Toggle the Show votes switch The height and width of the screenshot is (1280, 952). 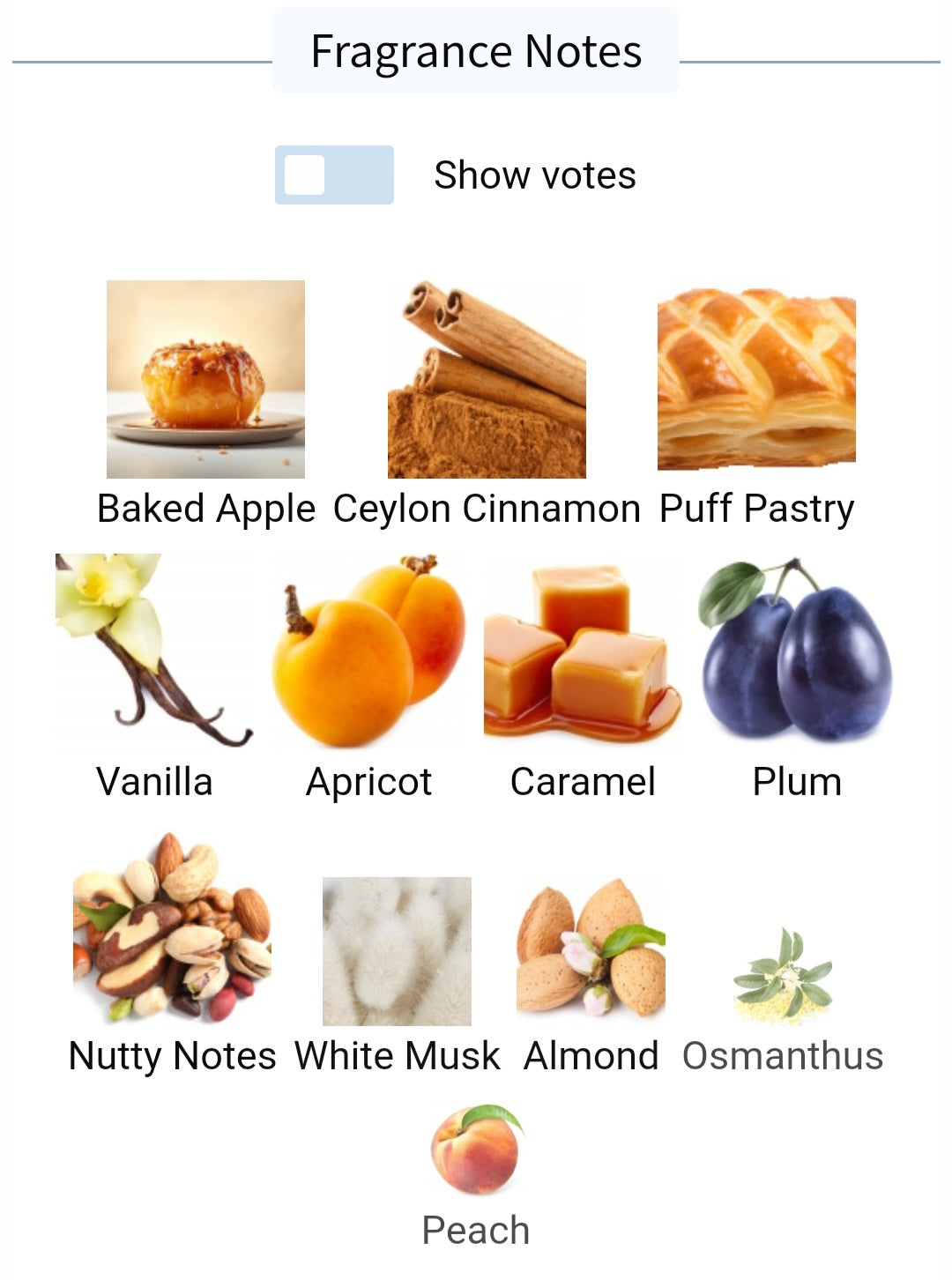[334, 175]
